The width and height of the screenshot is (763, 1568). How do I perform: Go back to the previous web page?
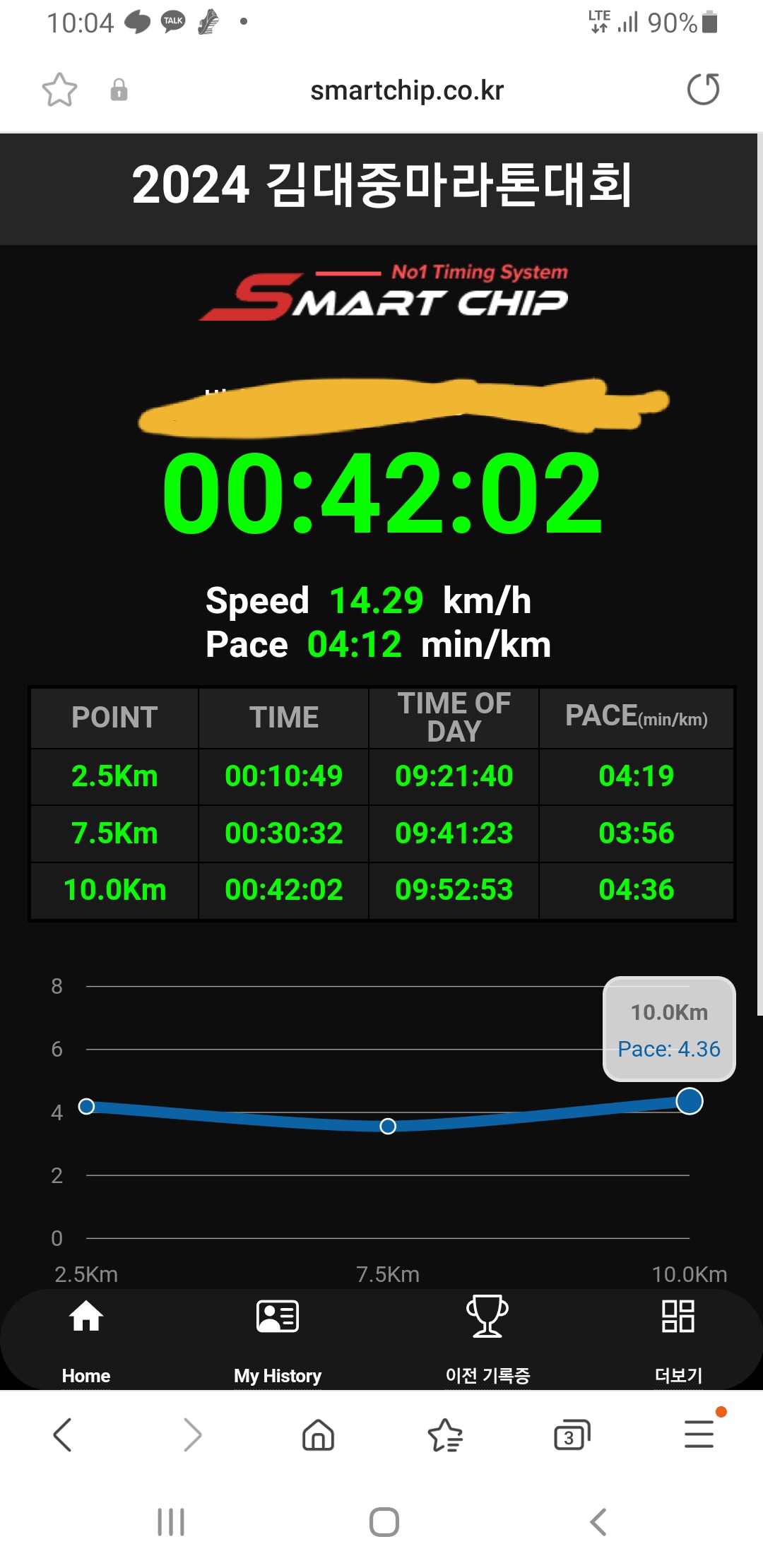click(63, 1435)
